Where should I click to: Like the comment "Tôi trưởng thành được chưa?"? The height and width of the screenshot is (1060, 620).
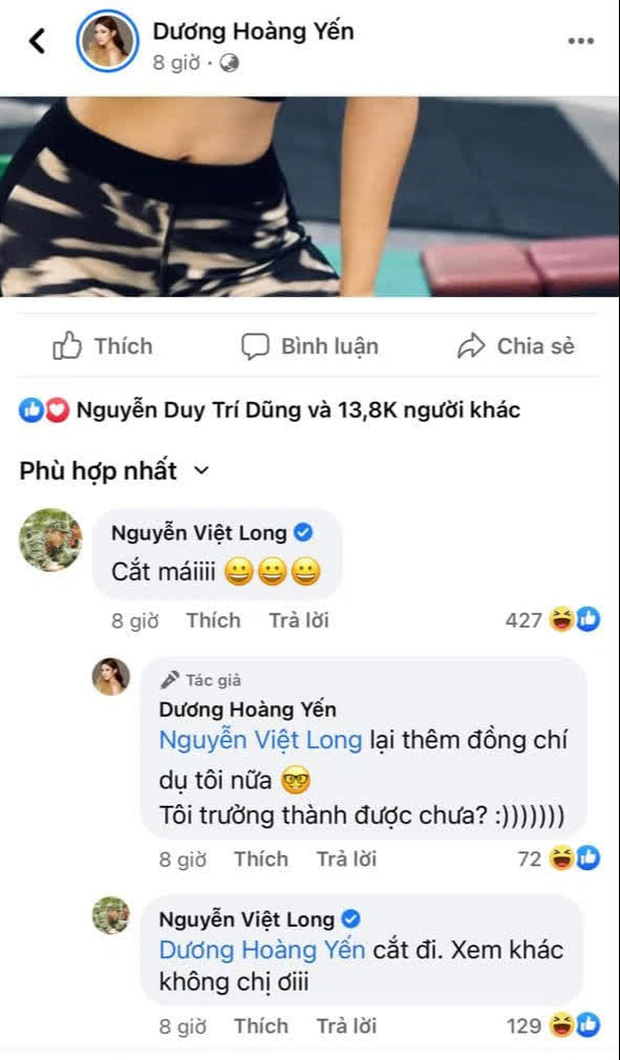point(260,859)
